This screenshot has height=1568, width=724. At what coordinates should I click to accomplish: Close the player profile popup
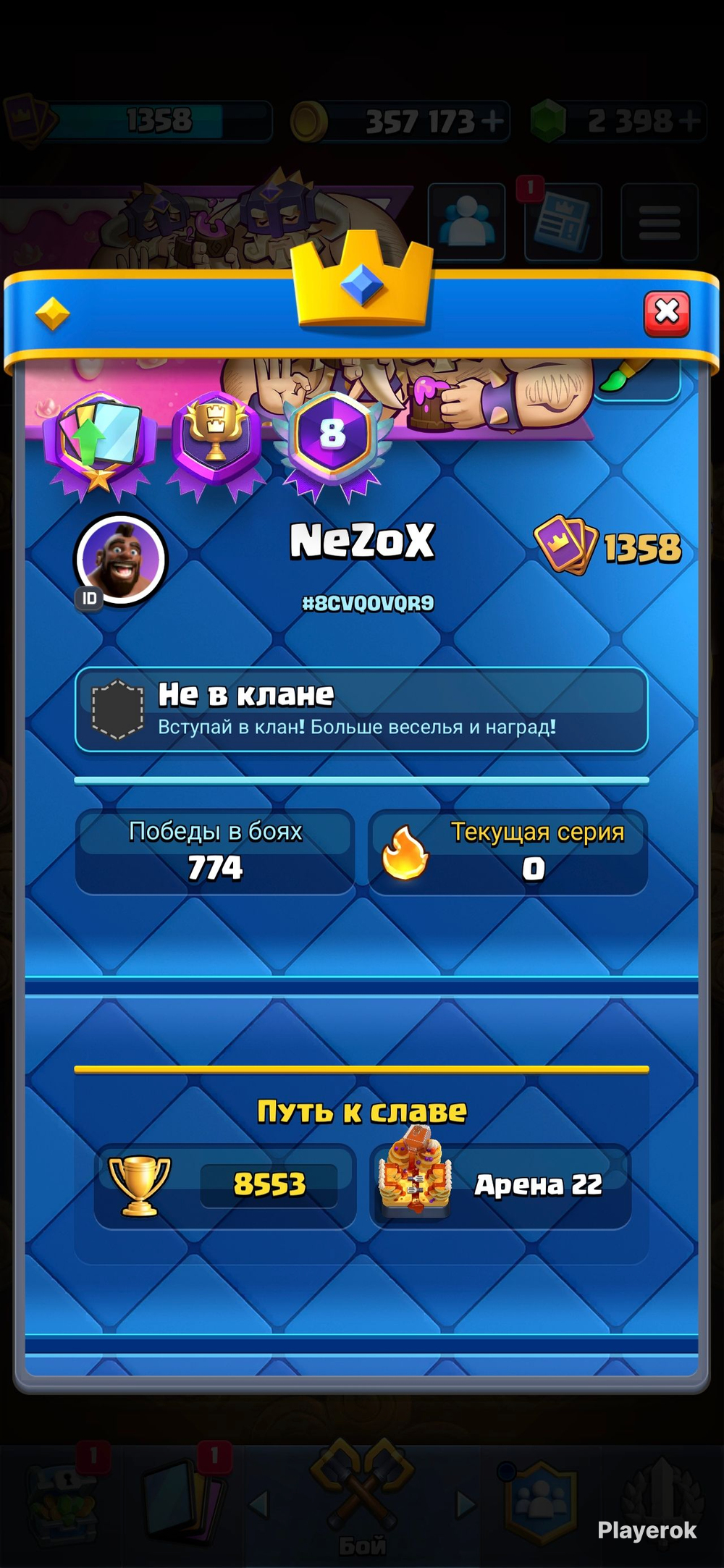666,313
